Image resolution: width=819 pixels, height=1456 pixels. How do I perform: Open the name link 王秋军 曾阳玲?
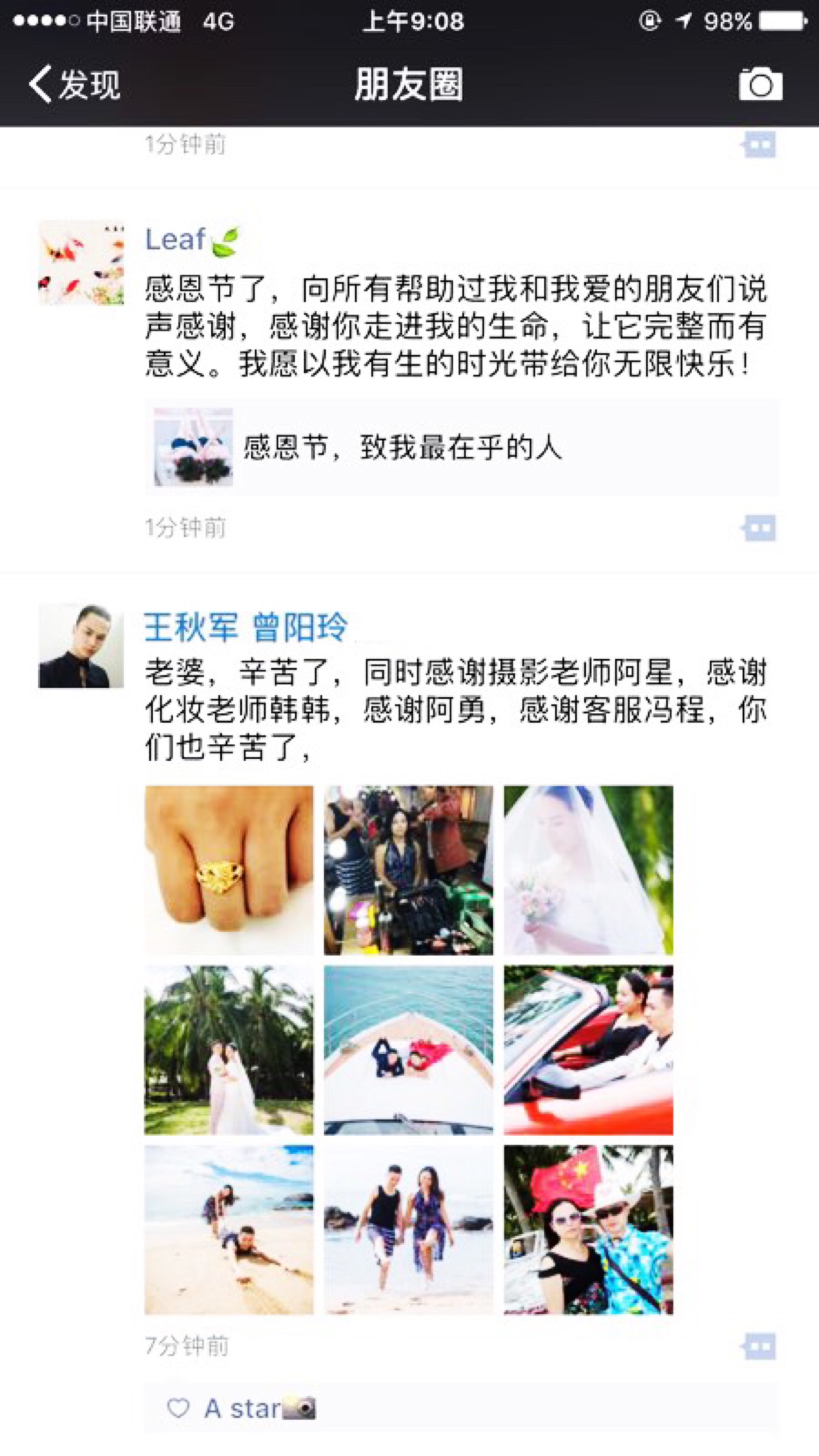coord(246,627)
